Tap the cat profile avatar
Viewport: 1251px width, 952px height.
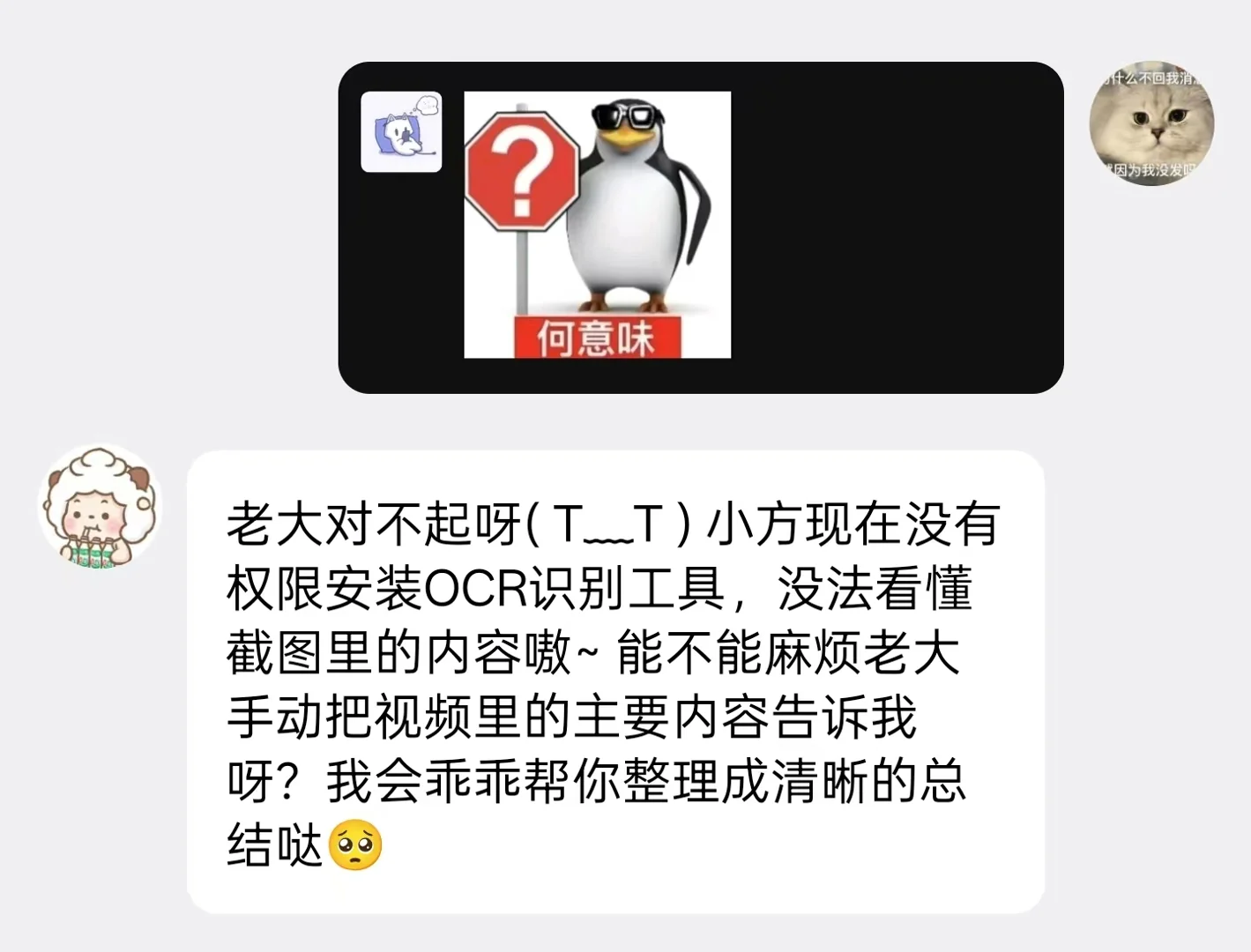1151,123
